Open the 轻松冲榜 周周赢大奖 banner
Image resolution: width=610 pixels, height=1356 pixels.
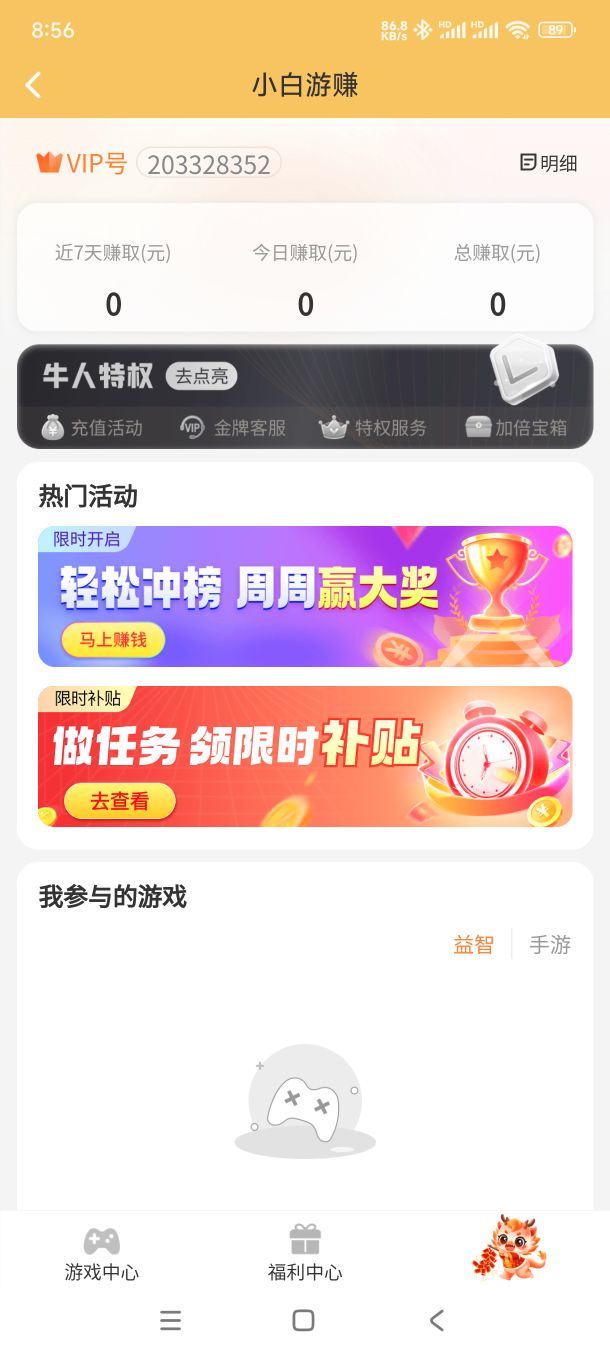[x=305, y=596]
